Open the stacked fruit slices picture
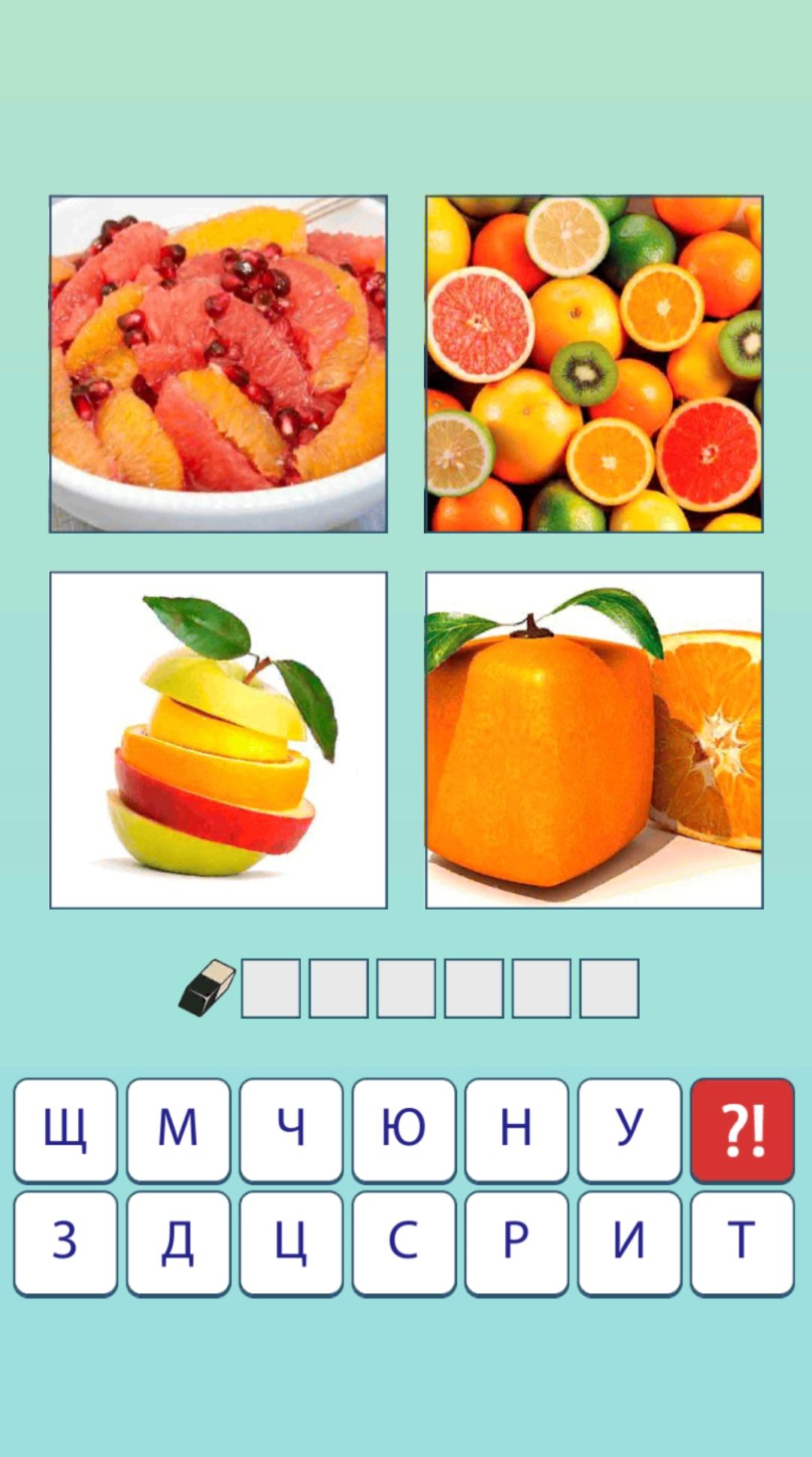 coord(218,740)
